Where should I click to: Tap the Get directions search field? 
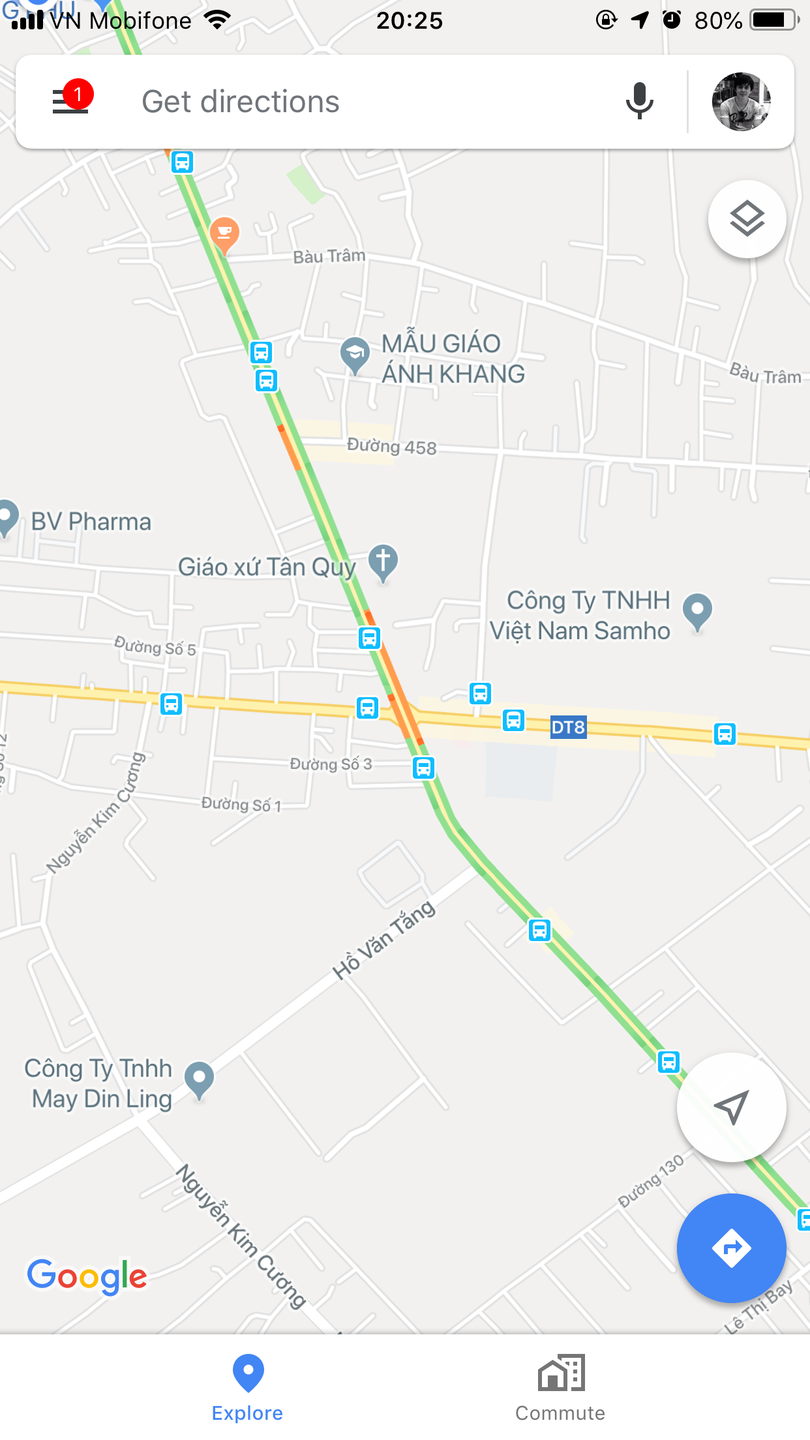point(370,102)
